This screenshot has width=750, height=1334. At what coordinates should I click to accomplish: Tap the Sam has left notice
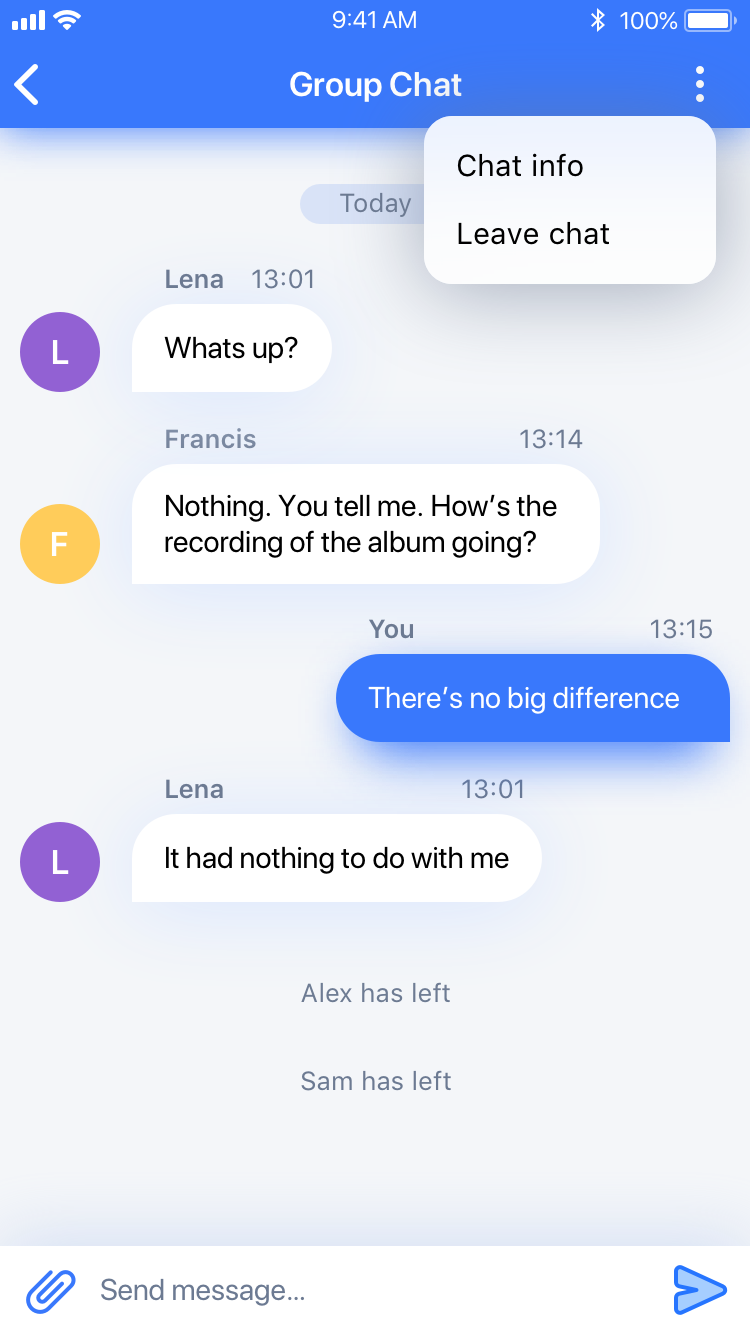tap(375, 1081)
